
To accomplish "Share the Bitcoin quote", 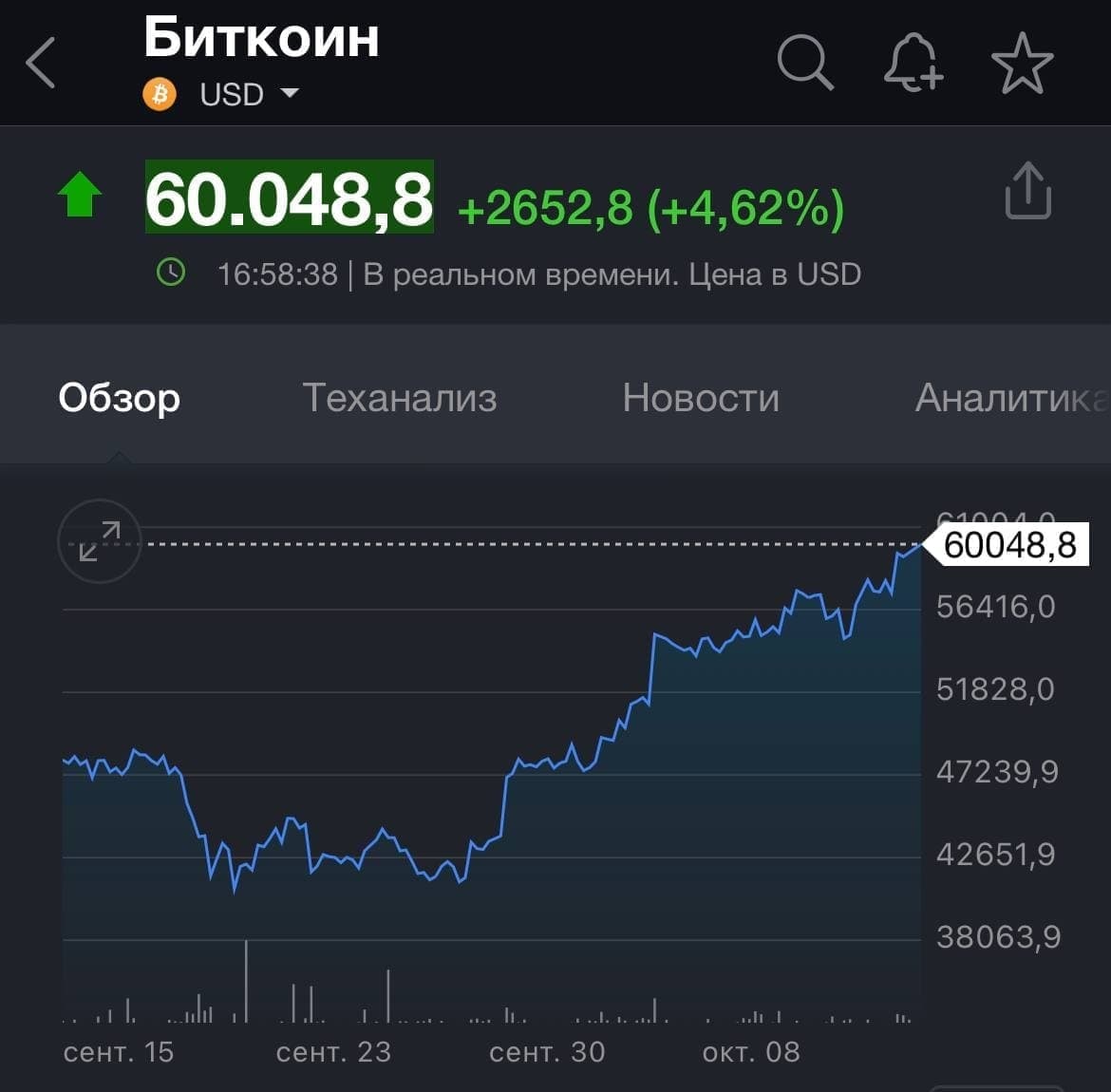I will coord(1027,192).
